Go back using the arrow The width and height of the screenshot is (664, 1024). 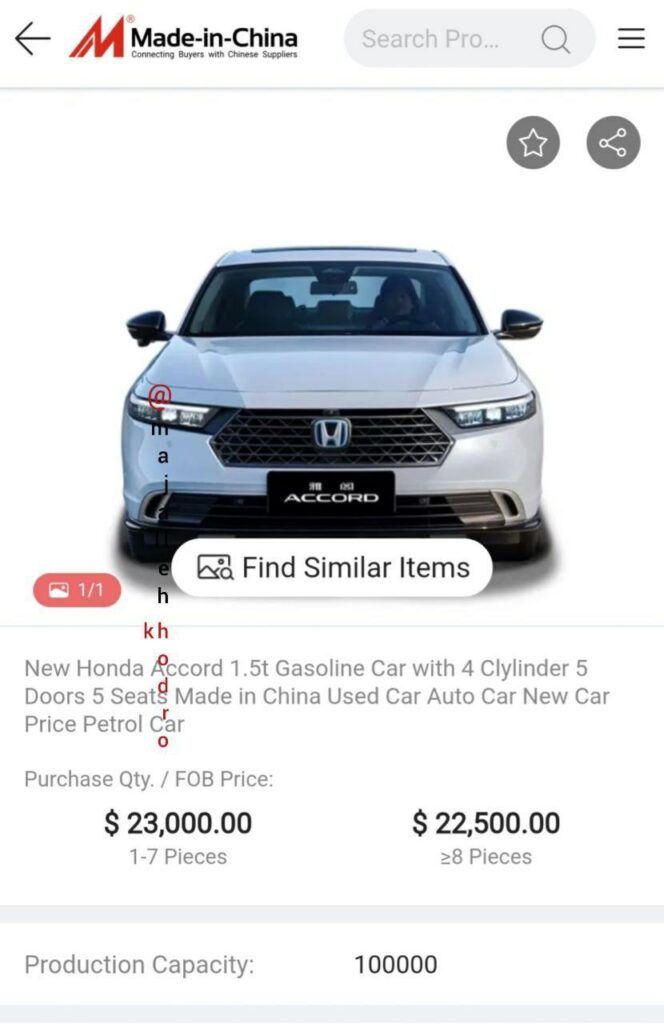32,39
